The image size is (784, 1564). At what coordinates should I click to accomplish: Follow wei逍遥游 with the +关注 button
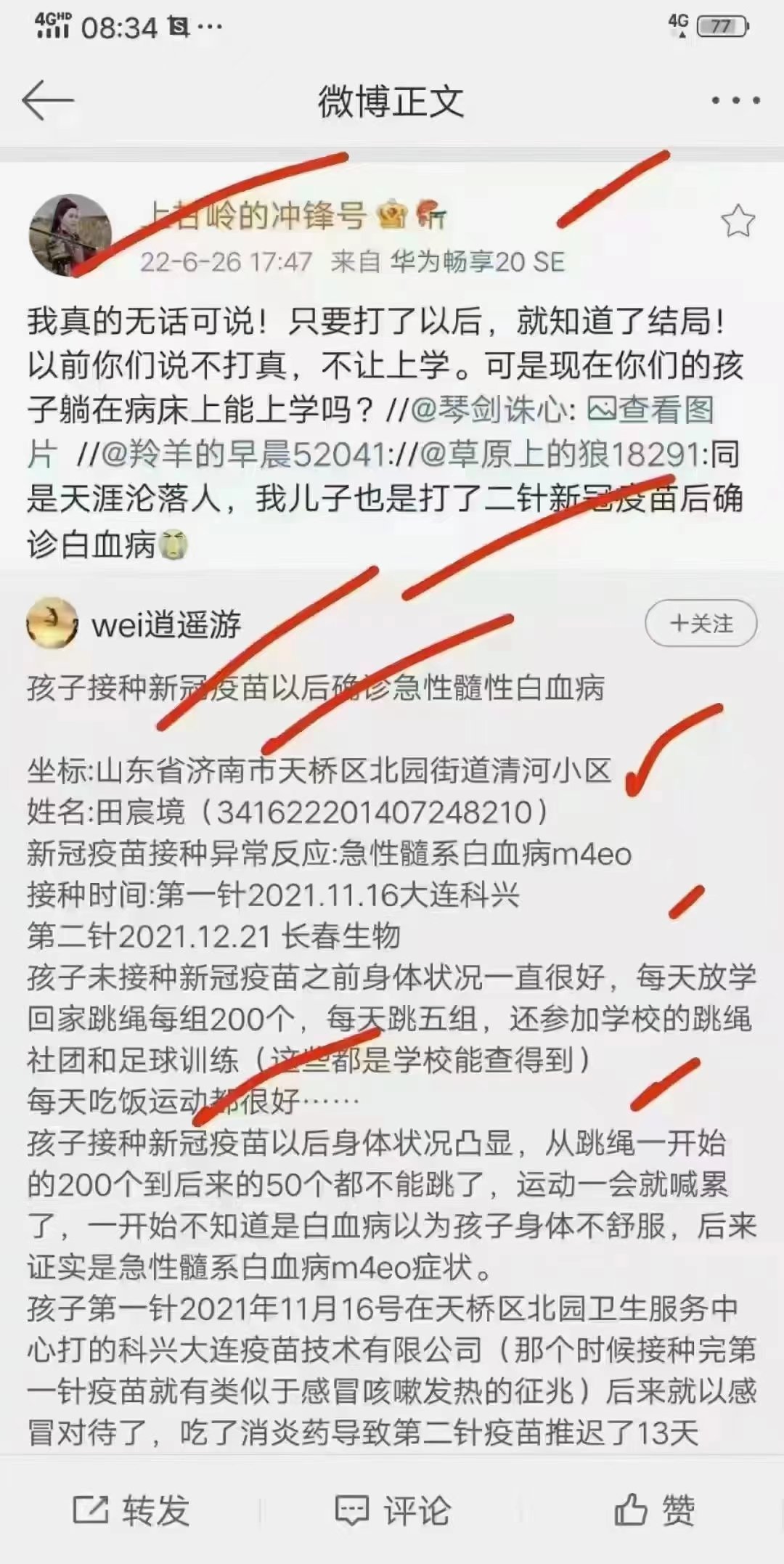click(x=701, y=623)
